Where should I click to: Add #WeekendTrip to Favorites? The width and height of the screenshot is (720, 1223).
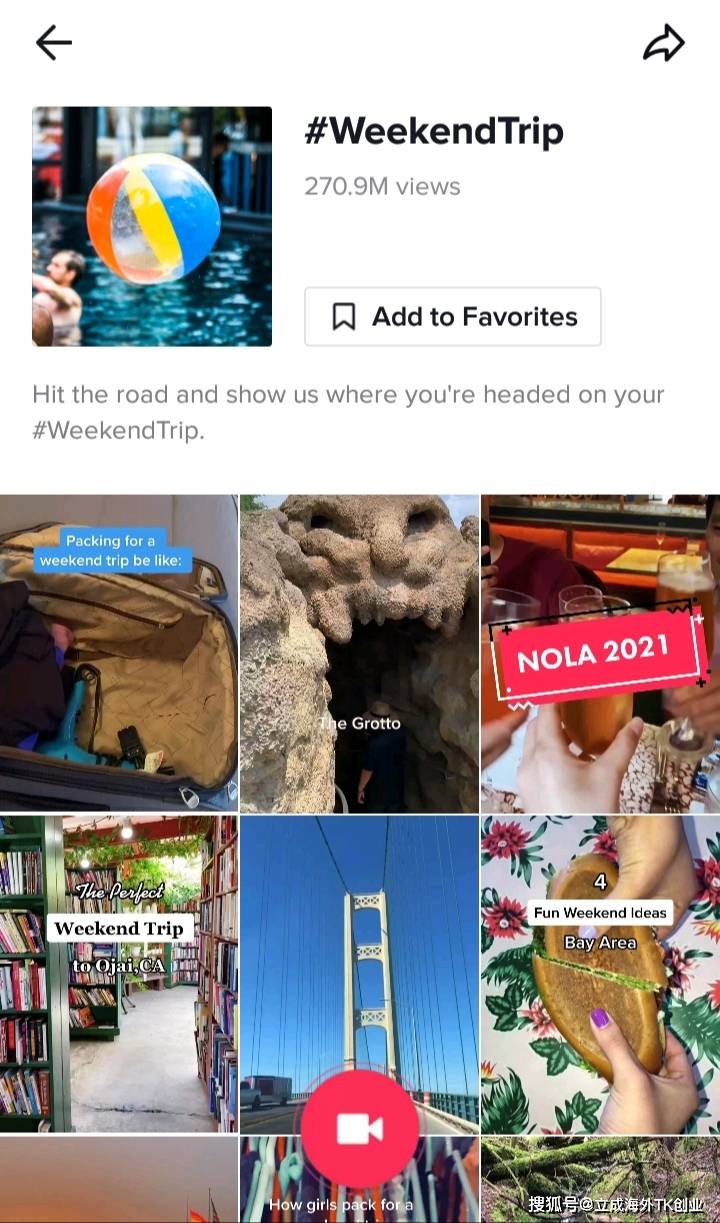[x=453, y=317]
